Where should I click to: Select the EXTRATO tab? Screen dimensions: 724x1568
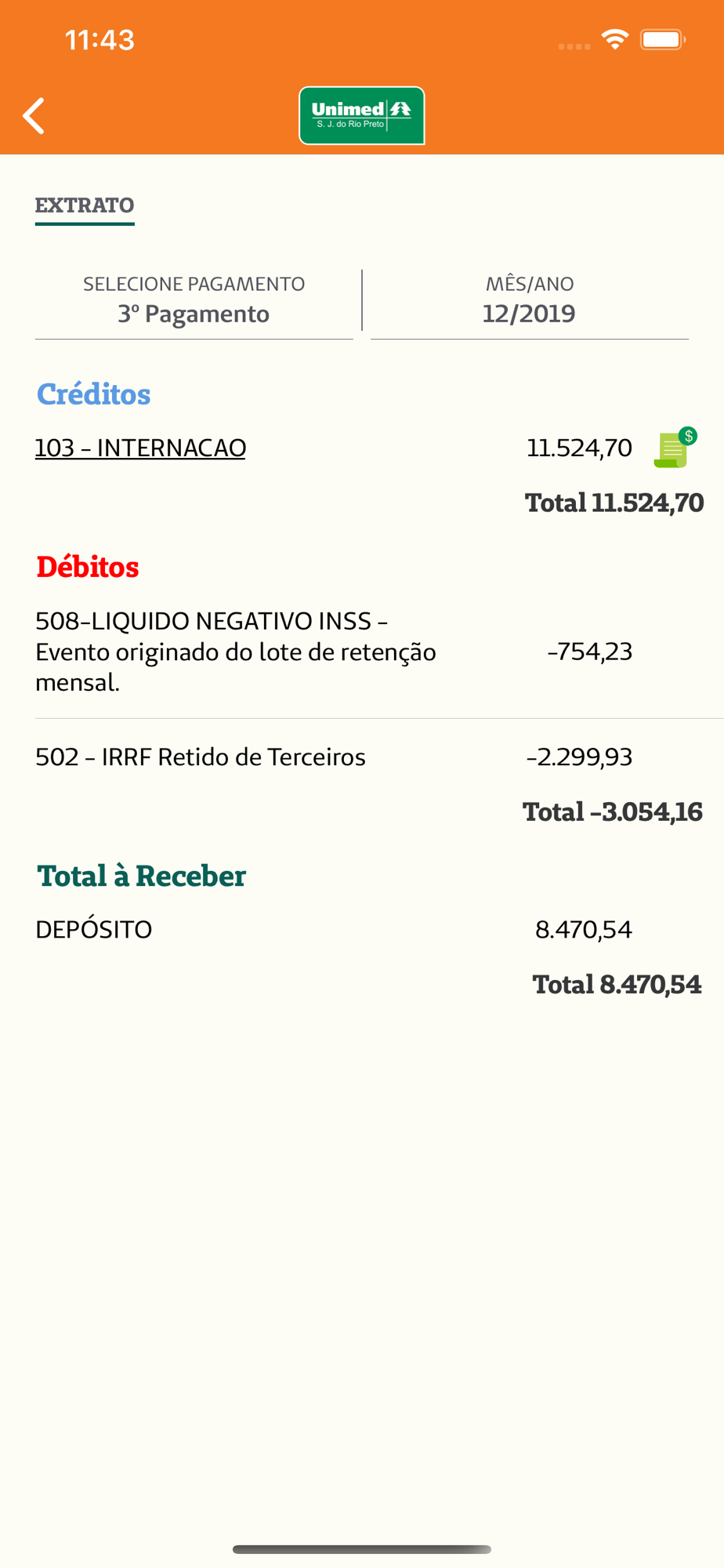tap(85, 206)
